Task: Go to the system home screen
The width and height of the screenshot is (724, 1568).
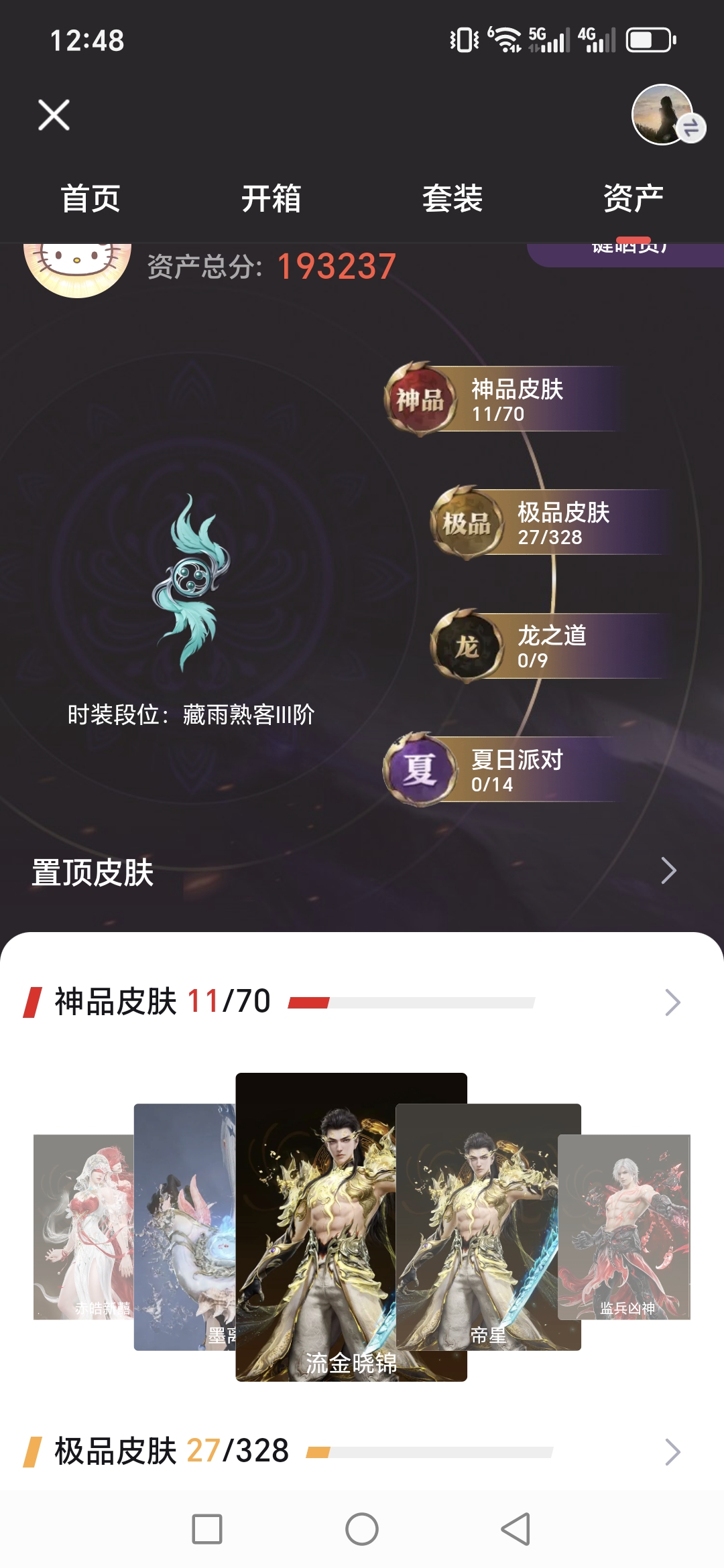Action: (x=362, y=1529)
